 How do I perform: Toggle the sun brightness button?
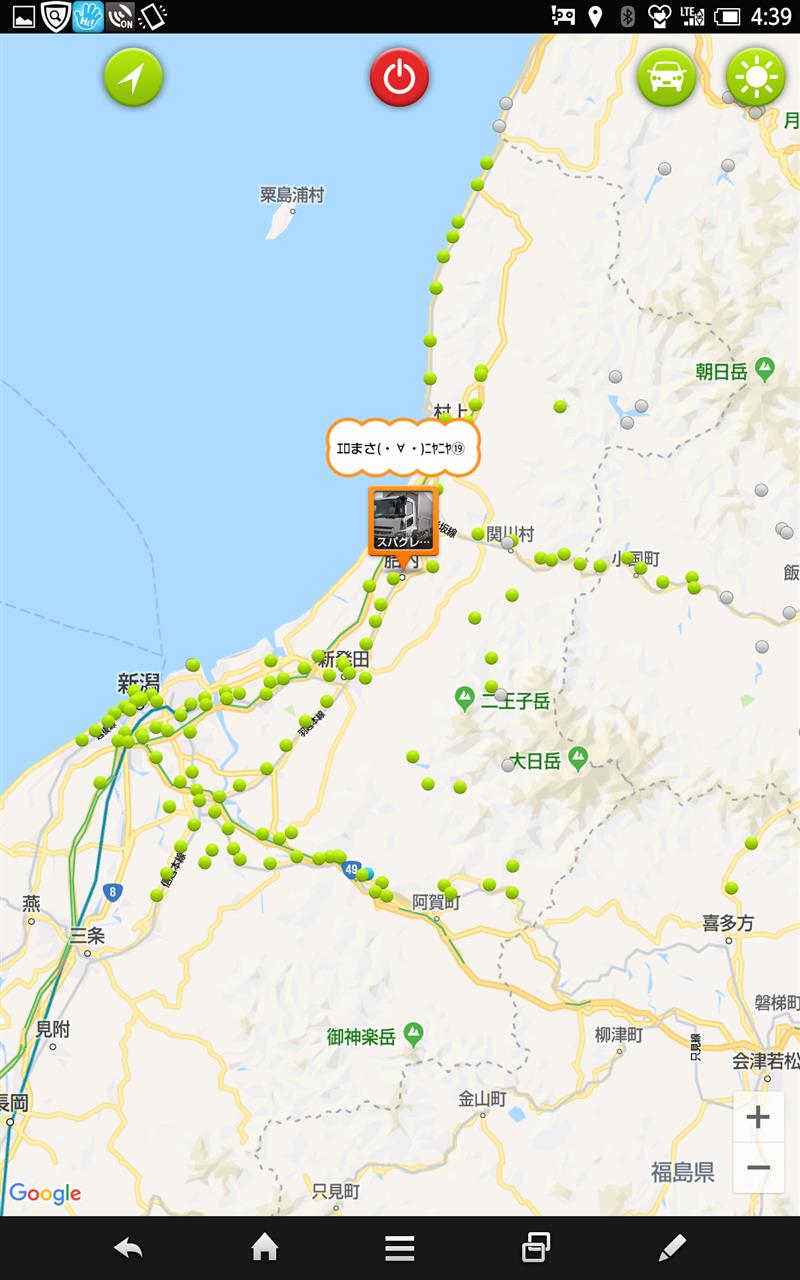(x=755, y=77)
